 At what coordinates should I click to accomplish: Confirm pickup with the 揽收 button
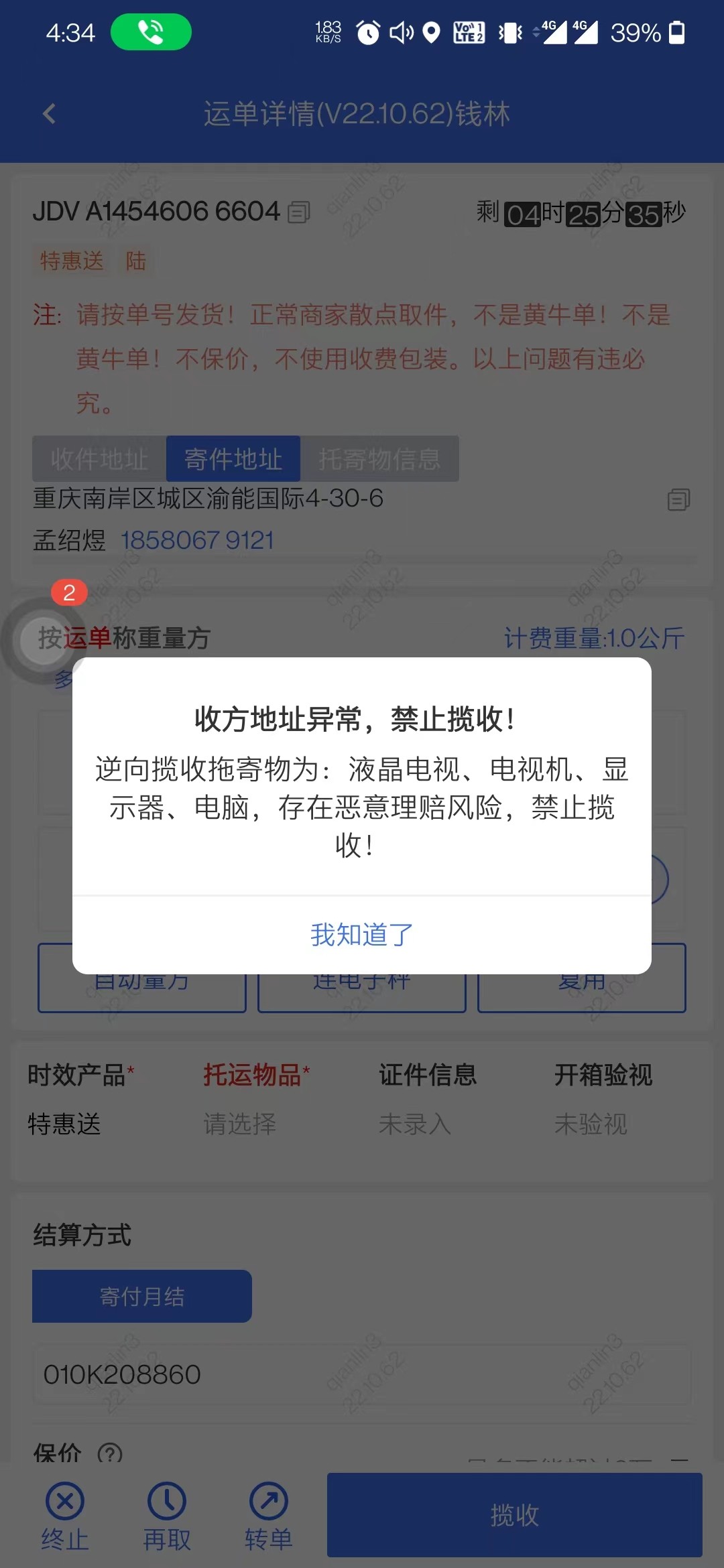[x=514, y=1514]
